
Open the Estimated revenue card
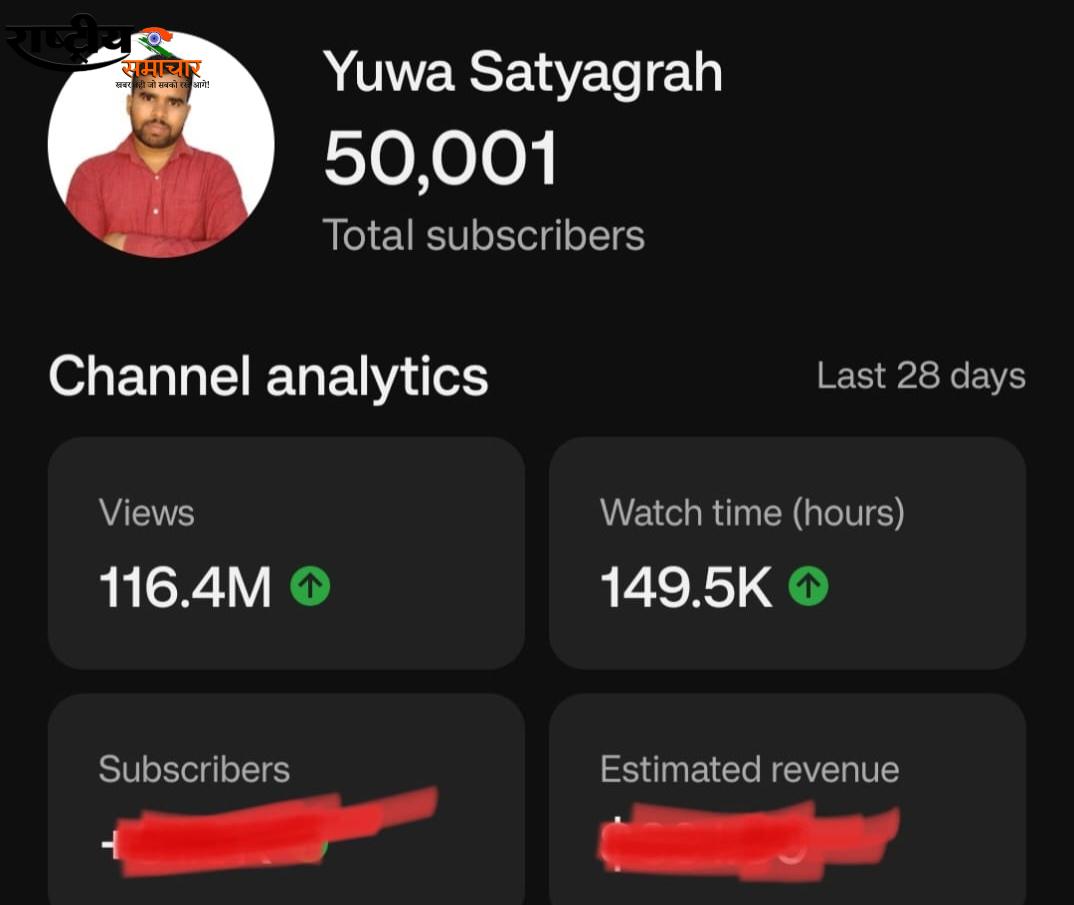[x=787, y=800]
